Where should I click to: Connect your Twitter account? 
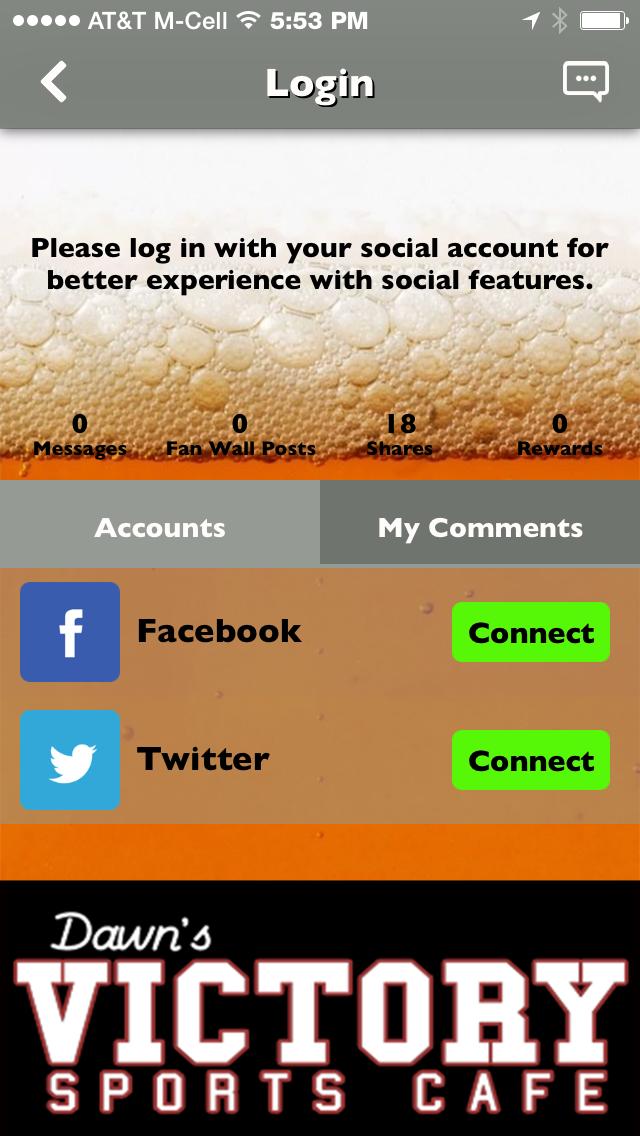(x=530, y=760)
